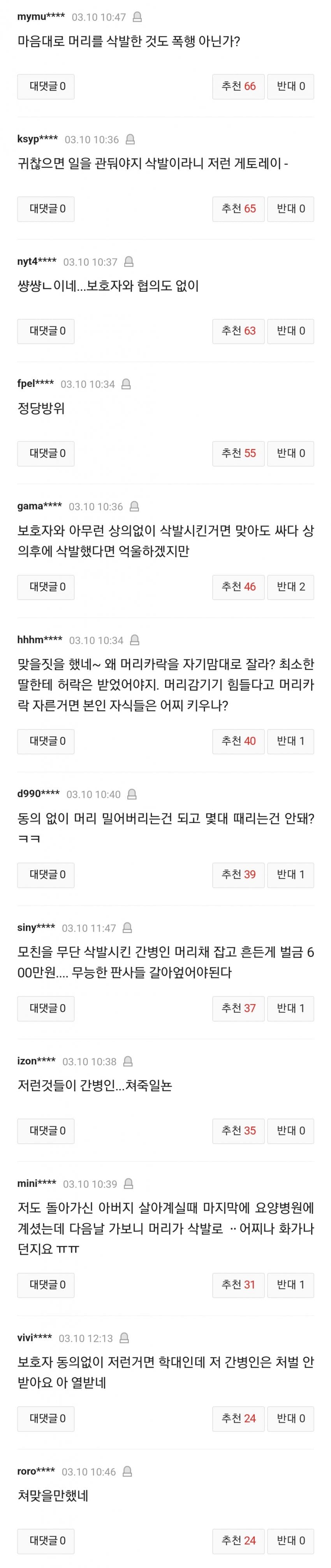Downvote mymu****'s comment
Viewport: 331px width, 1568px height.
tap(291, 86)
